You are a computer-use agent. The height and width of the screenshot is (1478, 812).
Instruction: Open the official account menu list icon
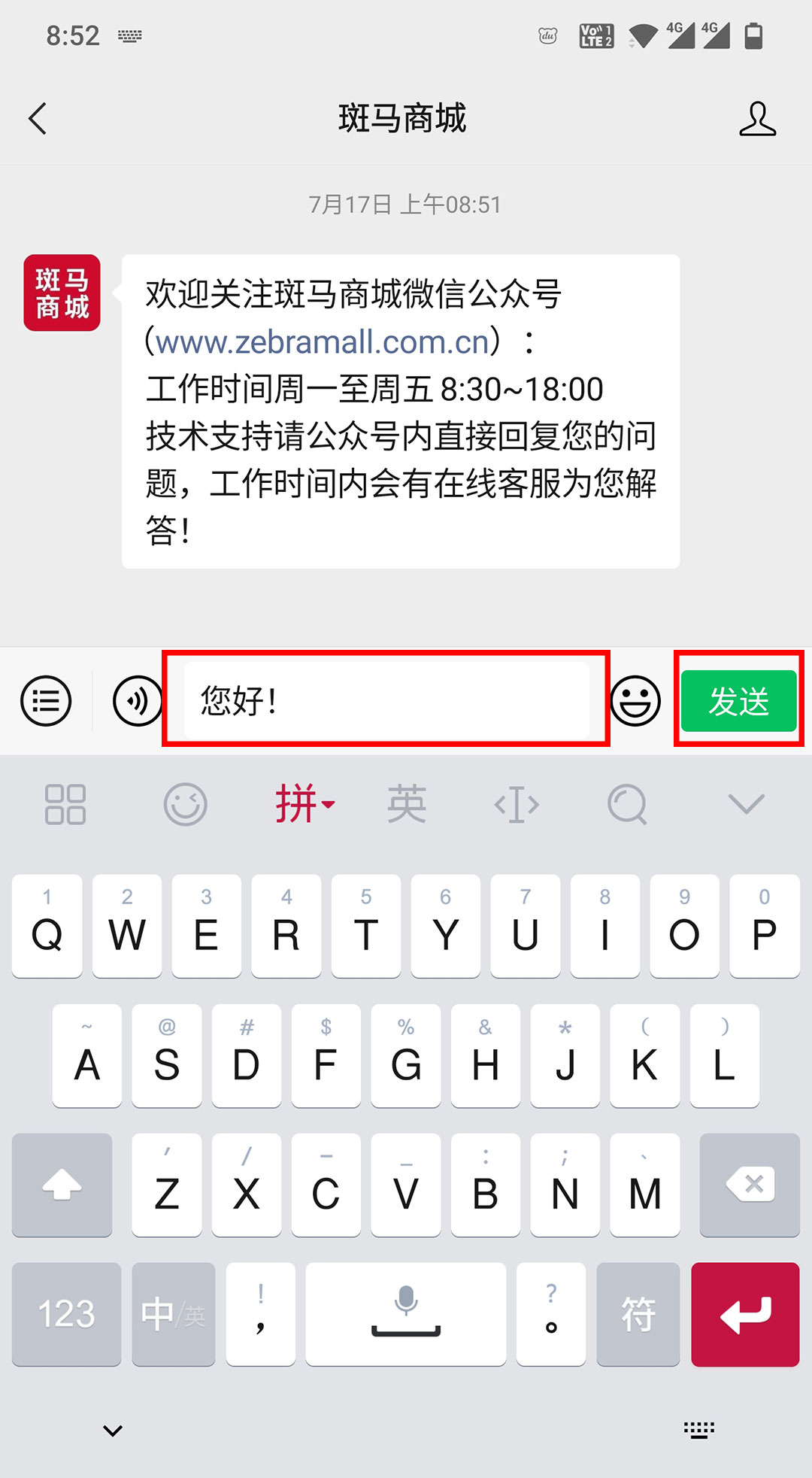(x=46, y=701)
